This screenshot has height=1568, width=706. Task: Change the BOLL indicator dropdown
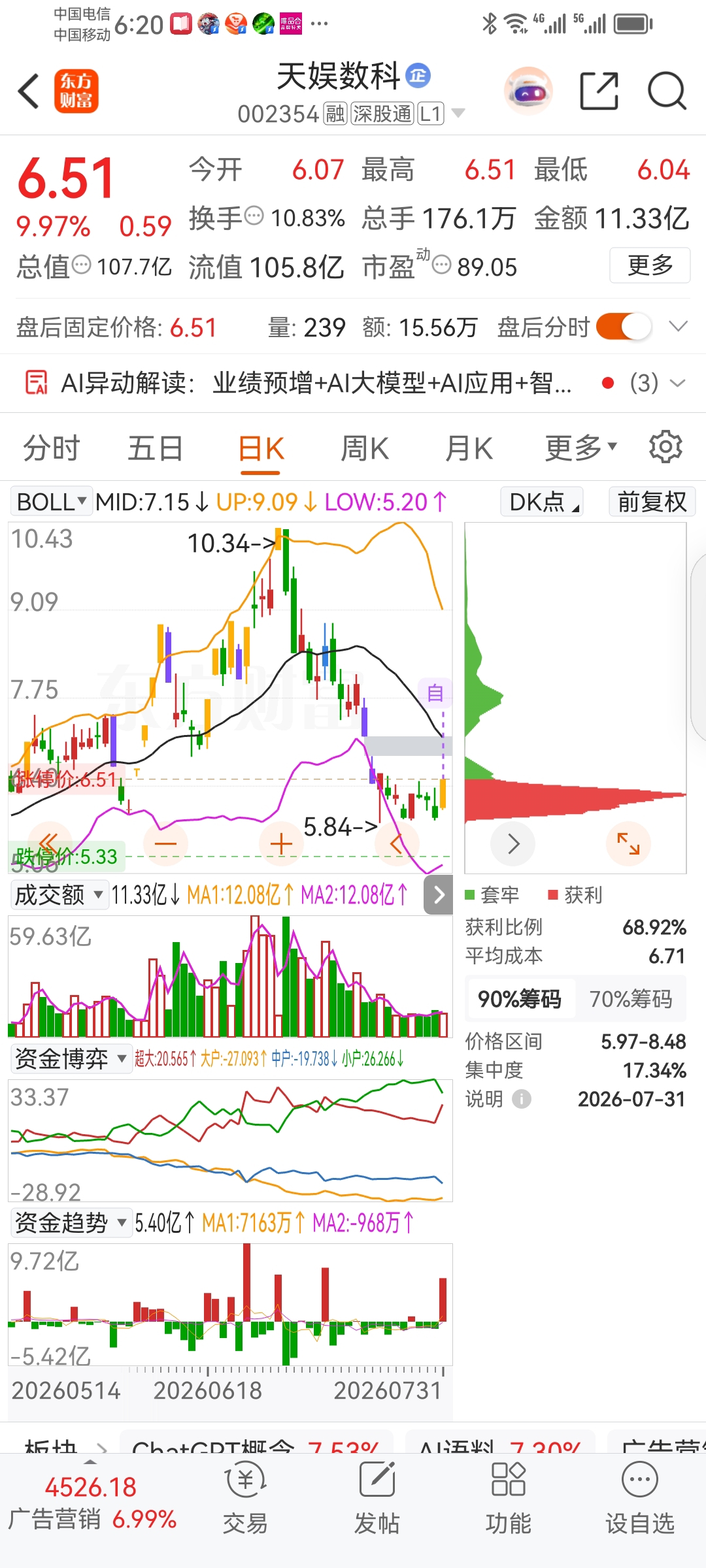tap(51, 502)
